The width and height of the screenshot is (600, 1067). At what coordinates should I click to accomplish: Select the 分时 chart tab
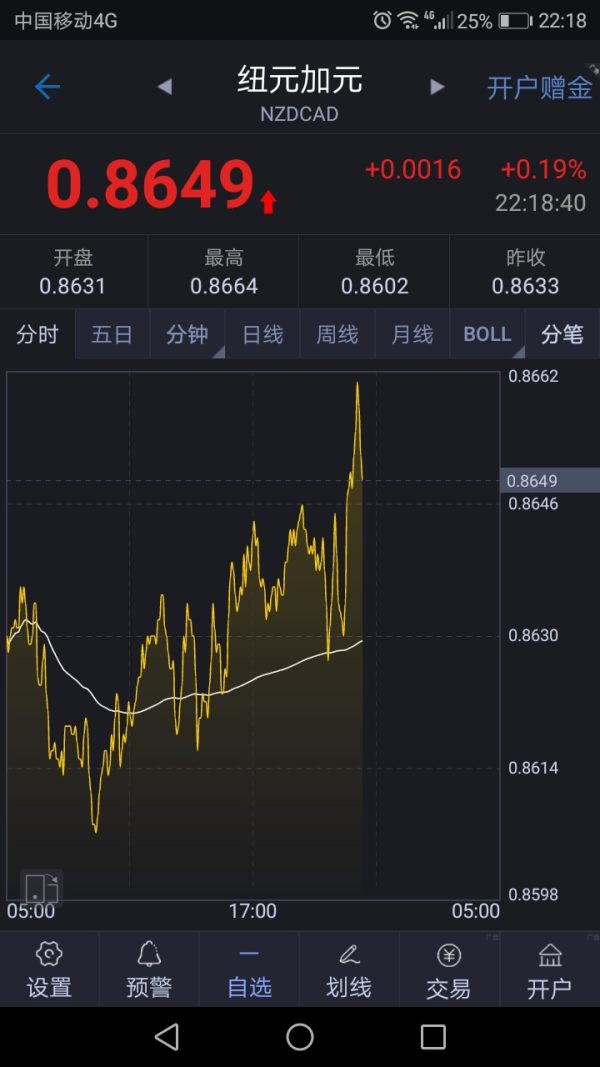(x=37, y=334)
